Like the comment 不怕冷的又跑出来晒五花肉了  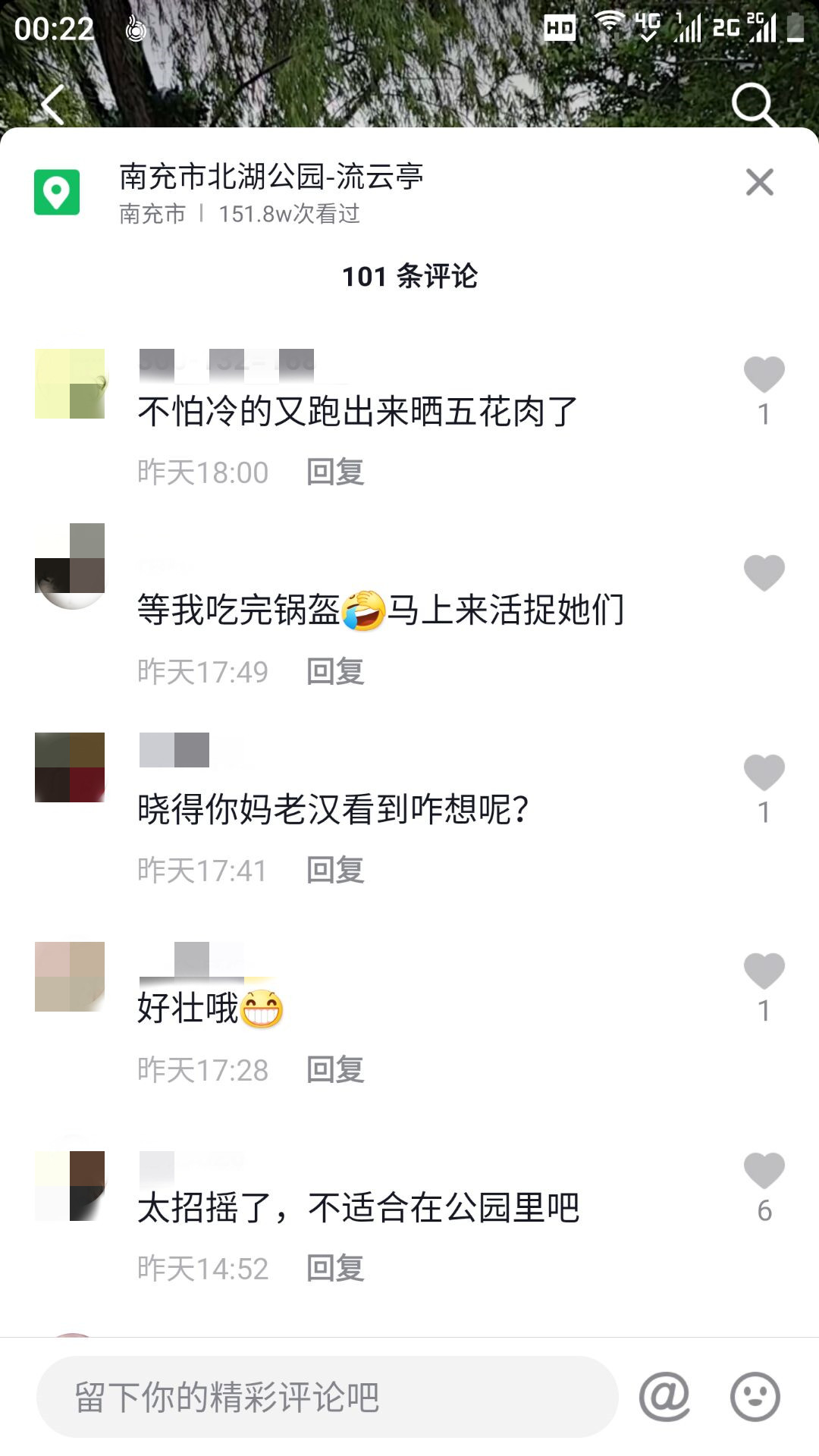[764, 375]
